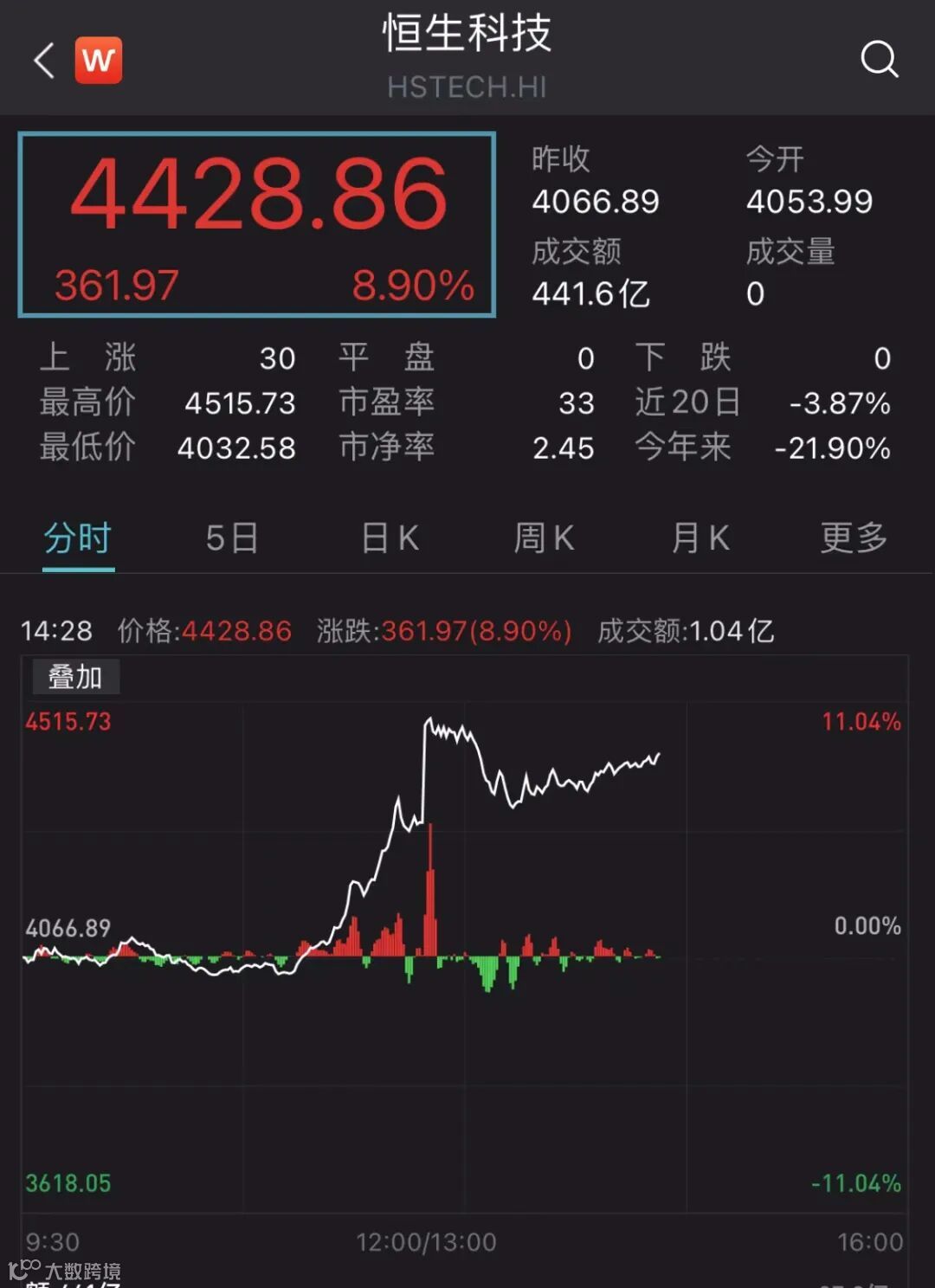
Task: Show the 月K chart tab
Action: 700,538
